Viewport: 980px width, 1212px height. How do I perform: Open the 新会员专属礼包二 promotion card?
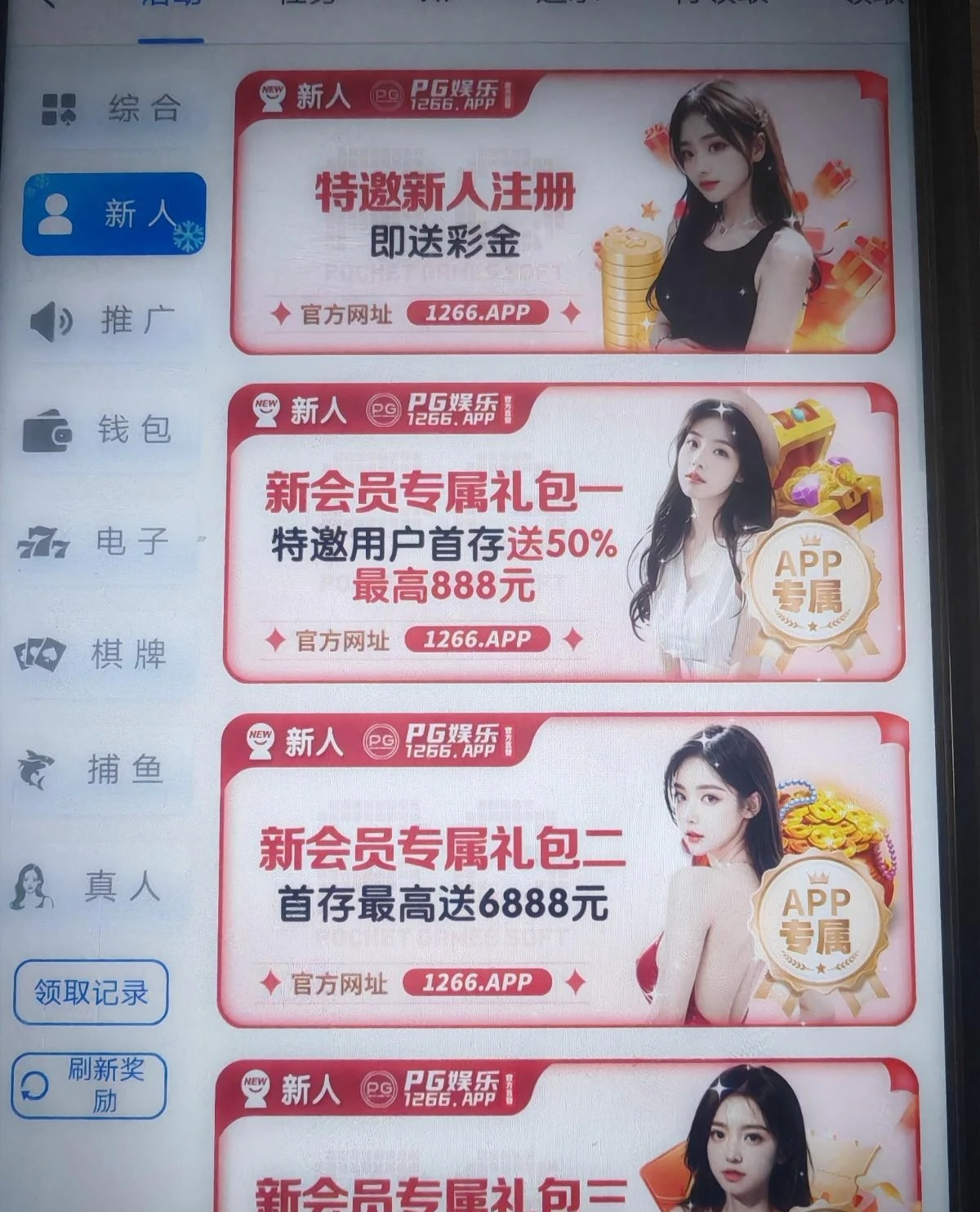pyautogui.click(x=565, y=870)
